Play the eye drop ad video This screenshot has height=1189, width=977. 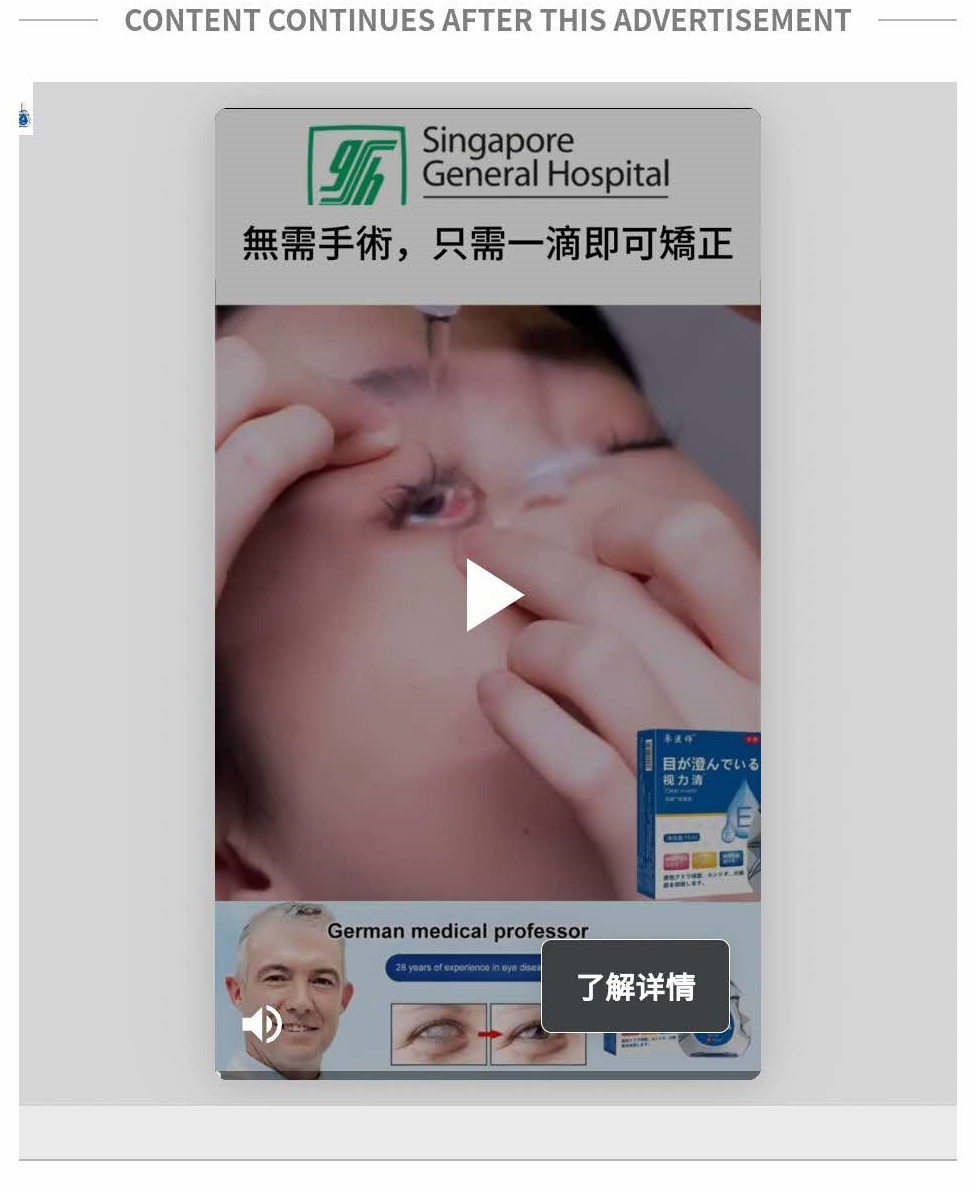click(x=493, y=595)
